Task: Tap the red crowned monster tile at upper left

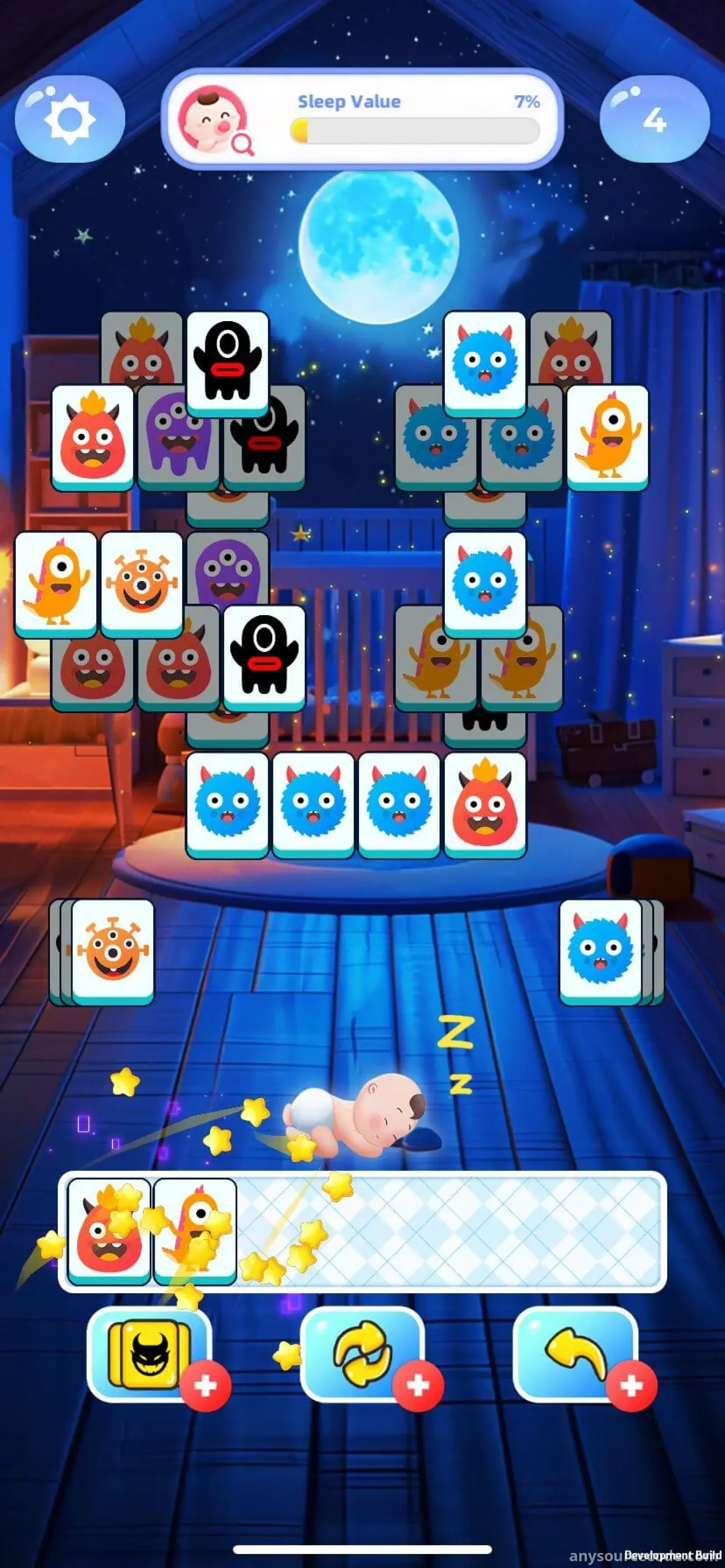Action: pyautogui.click(x=93, y=436)
